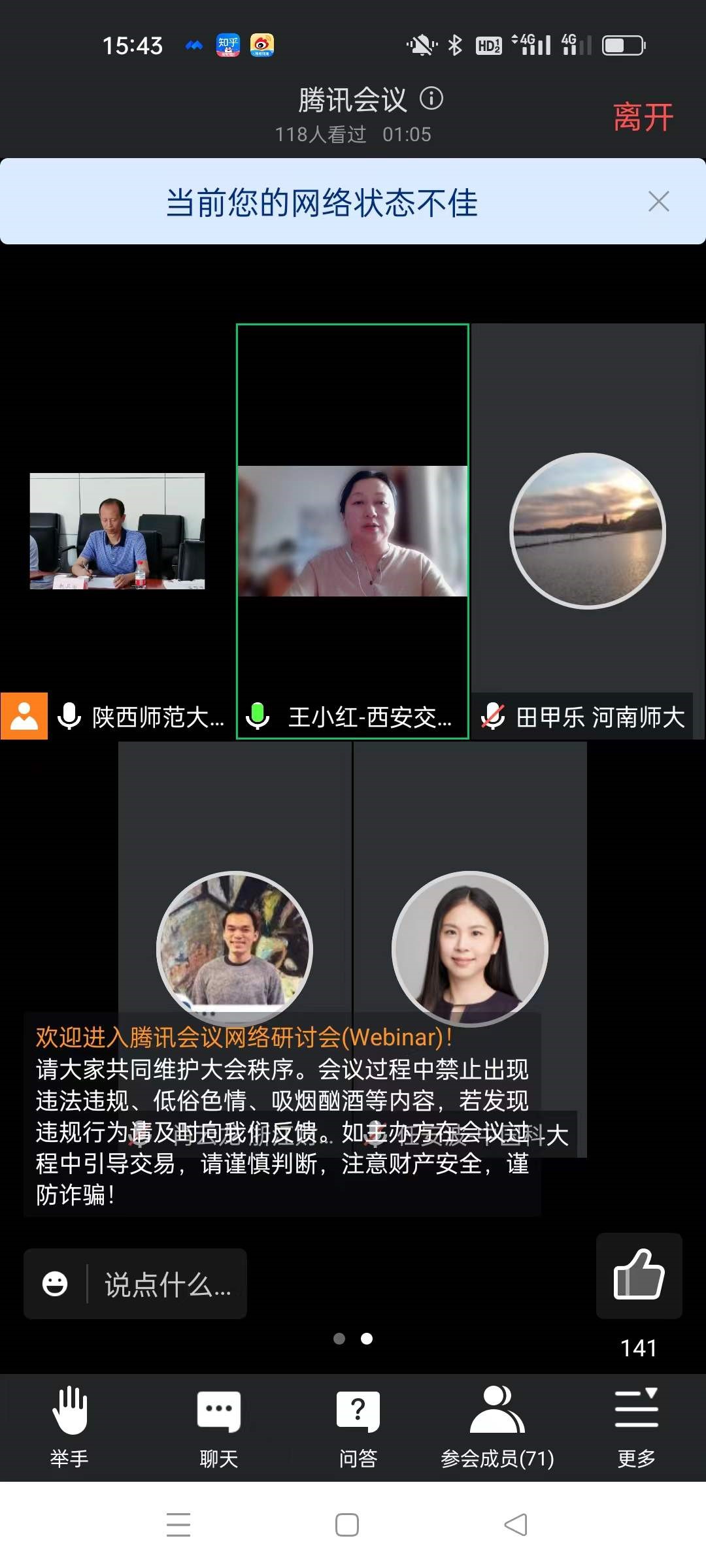The width and height of the screenshot is (706, 1568).
Task: Tap the 说点什么 comment field
Action: [x=167, y=1284]
